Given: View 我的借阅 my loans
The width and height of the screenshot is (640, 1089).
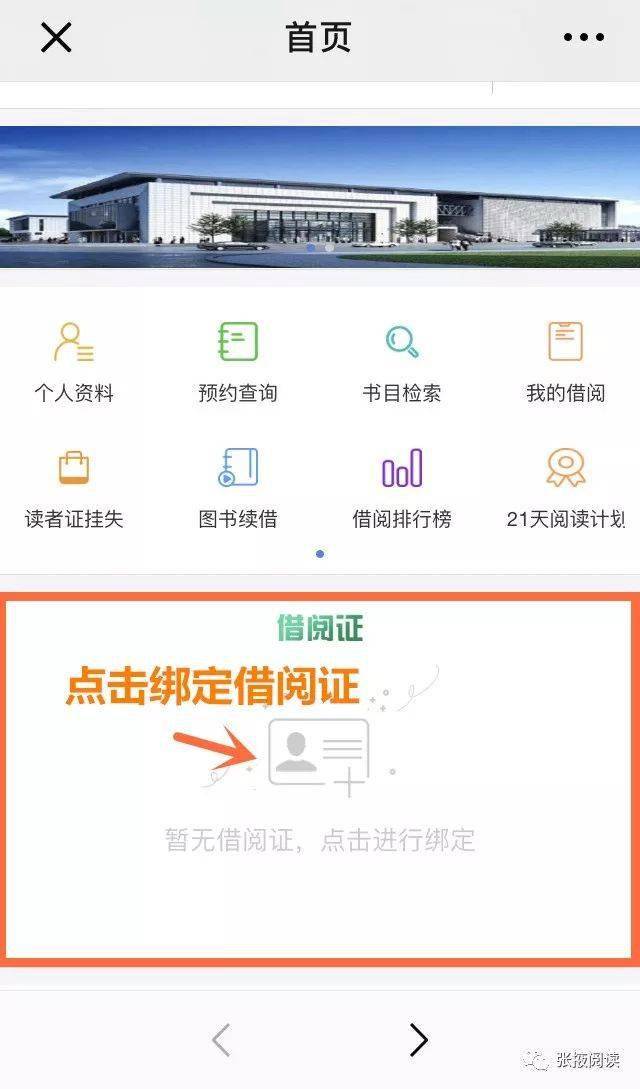Looking at the screenshot, I should click(x=566, y=363).
